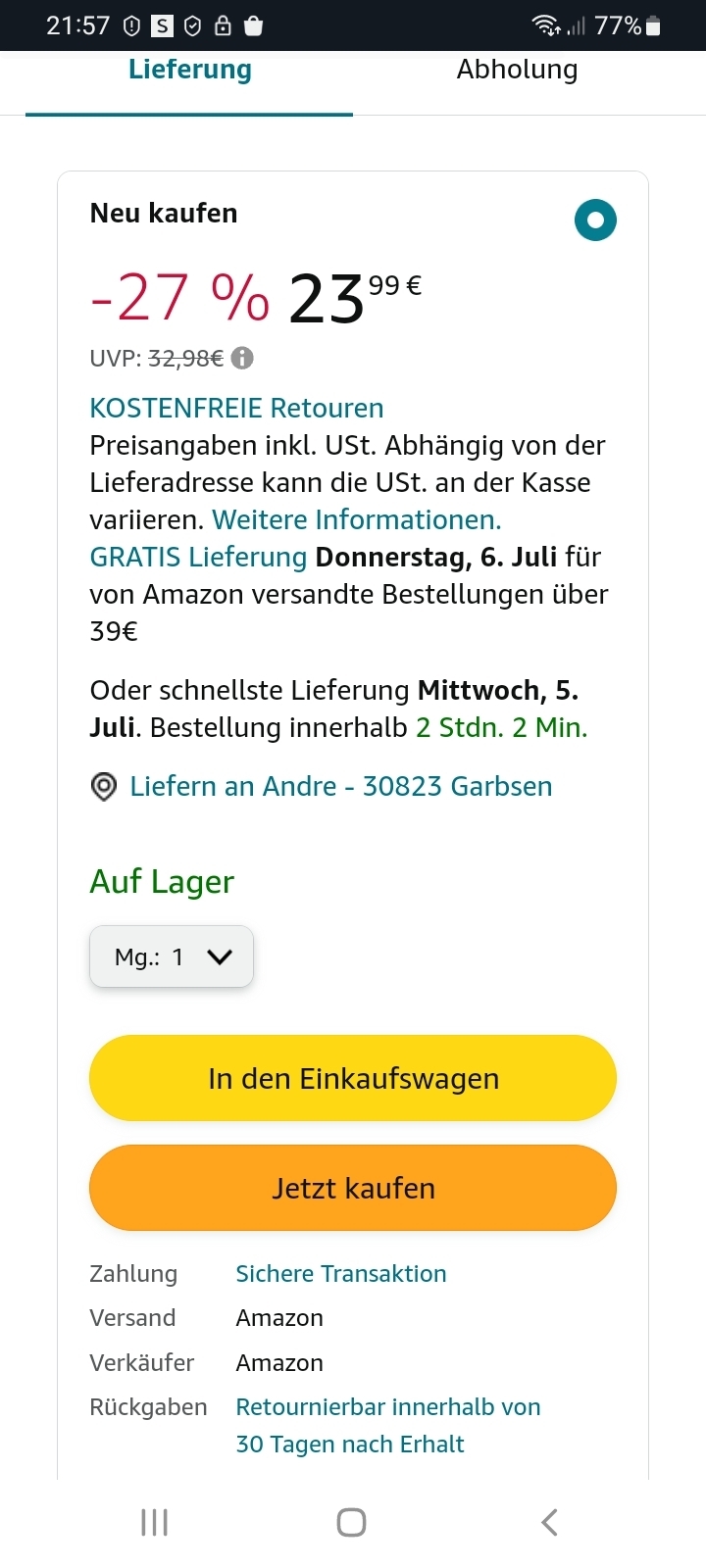Tap Jetzt kaufen button
The image size is (706, 1568).
(353, 1188)
